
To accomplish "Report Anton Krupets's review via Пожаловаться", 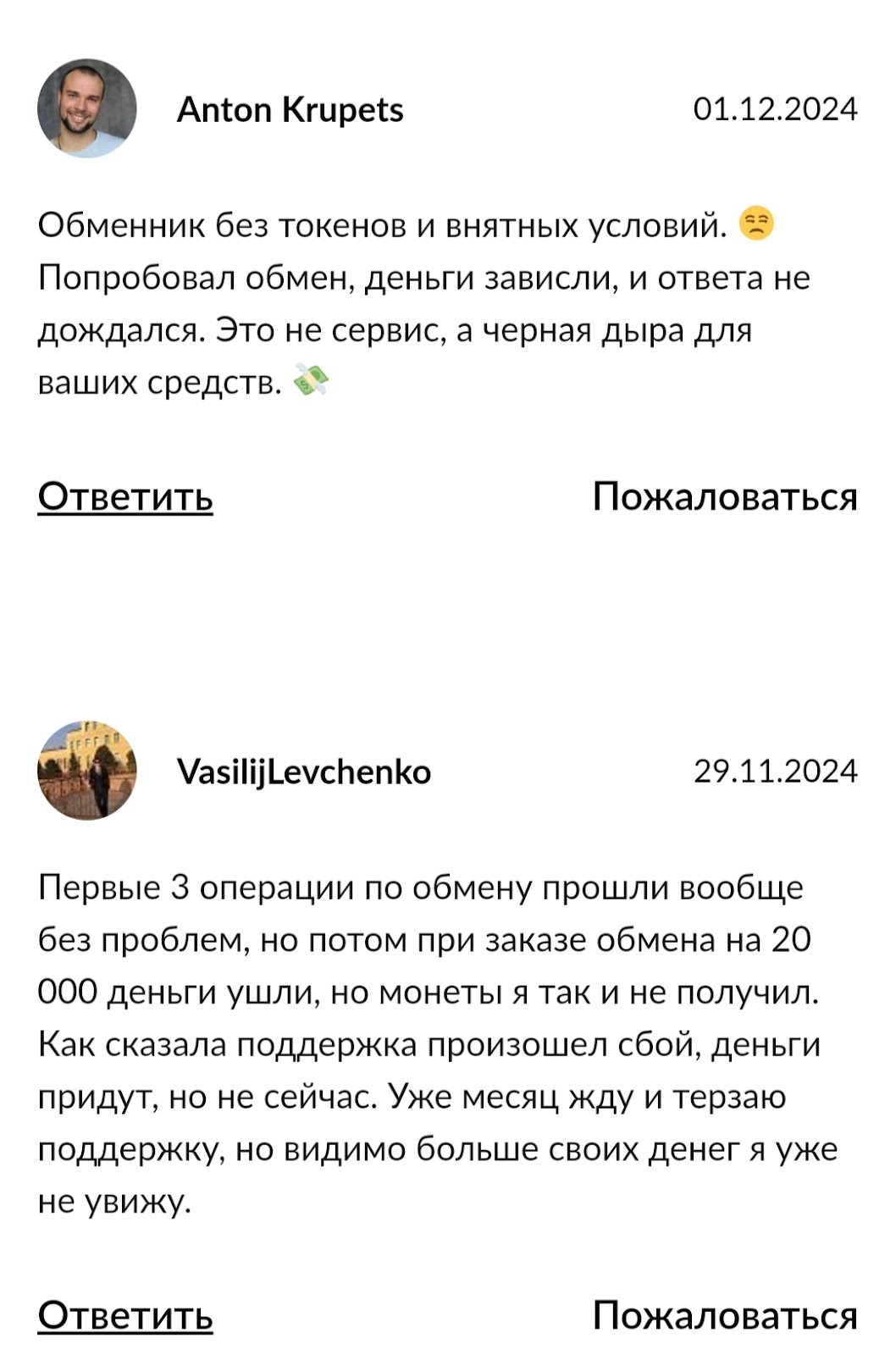I will click(727, 495).
